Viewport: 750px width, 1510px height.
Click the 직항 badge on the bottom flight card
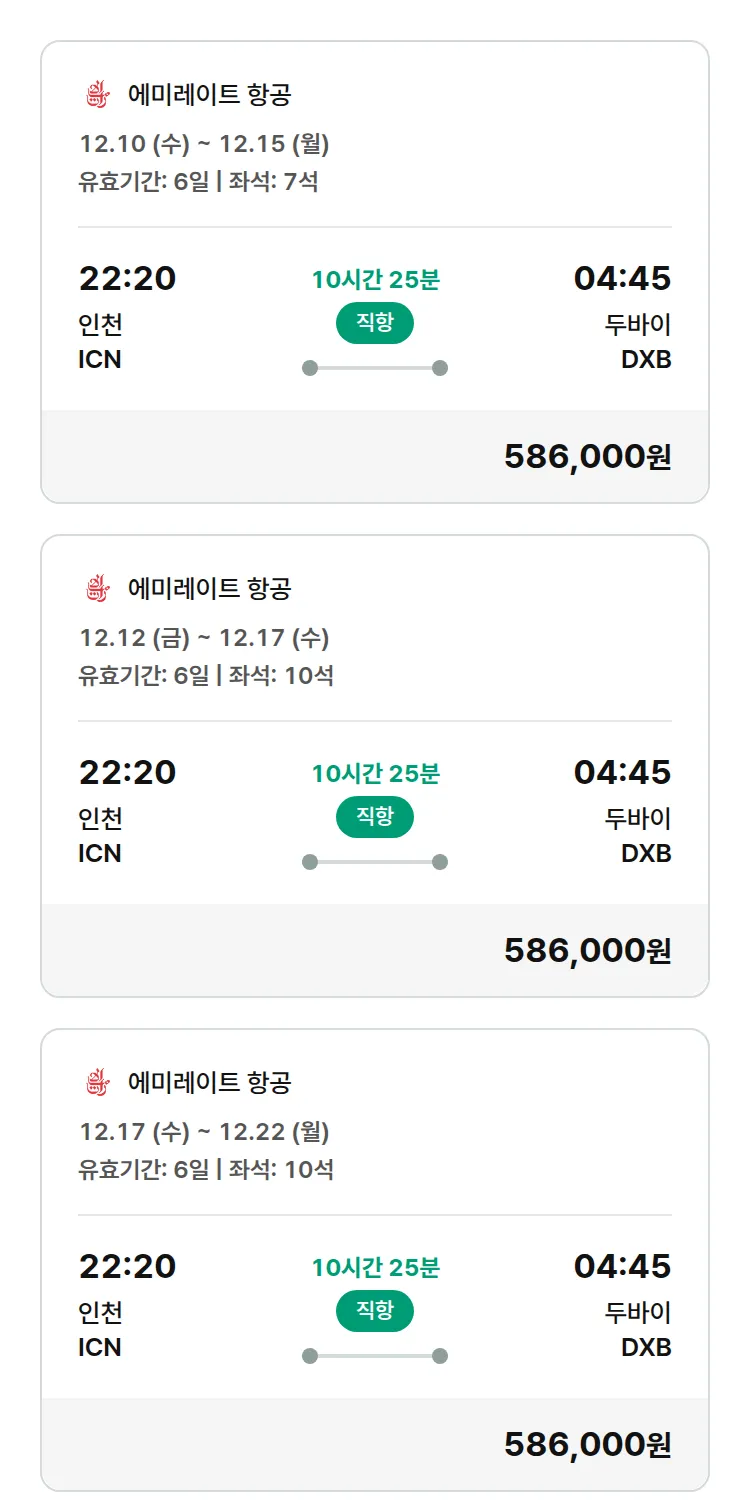(374, 1312)
